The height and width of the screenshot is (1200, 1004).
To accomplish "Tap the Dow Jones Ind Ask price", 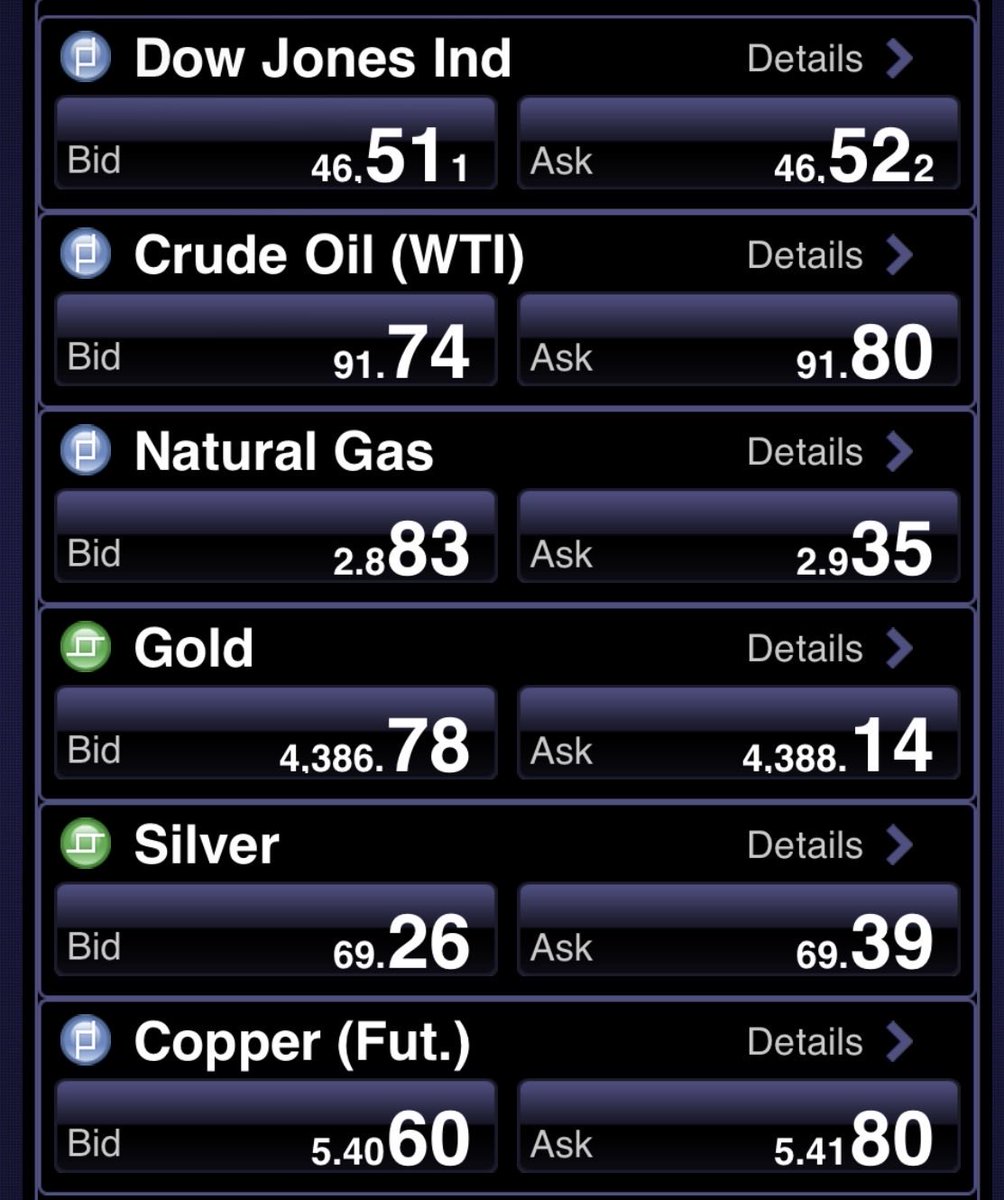I will [738, 143].
